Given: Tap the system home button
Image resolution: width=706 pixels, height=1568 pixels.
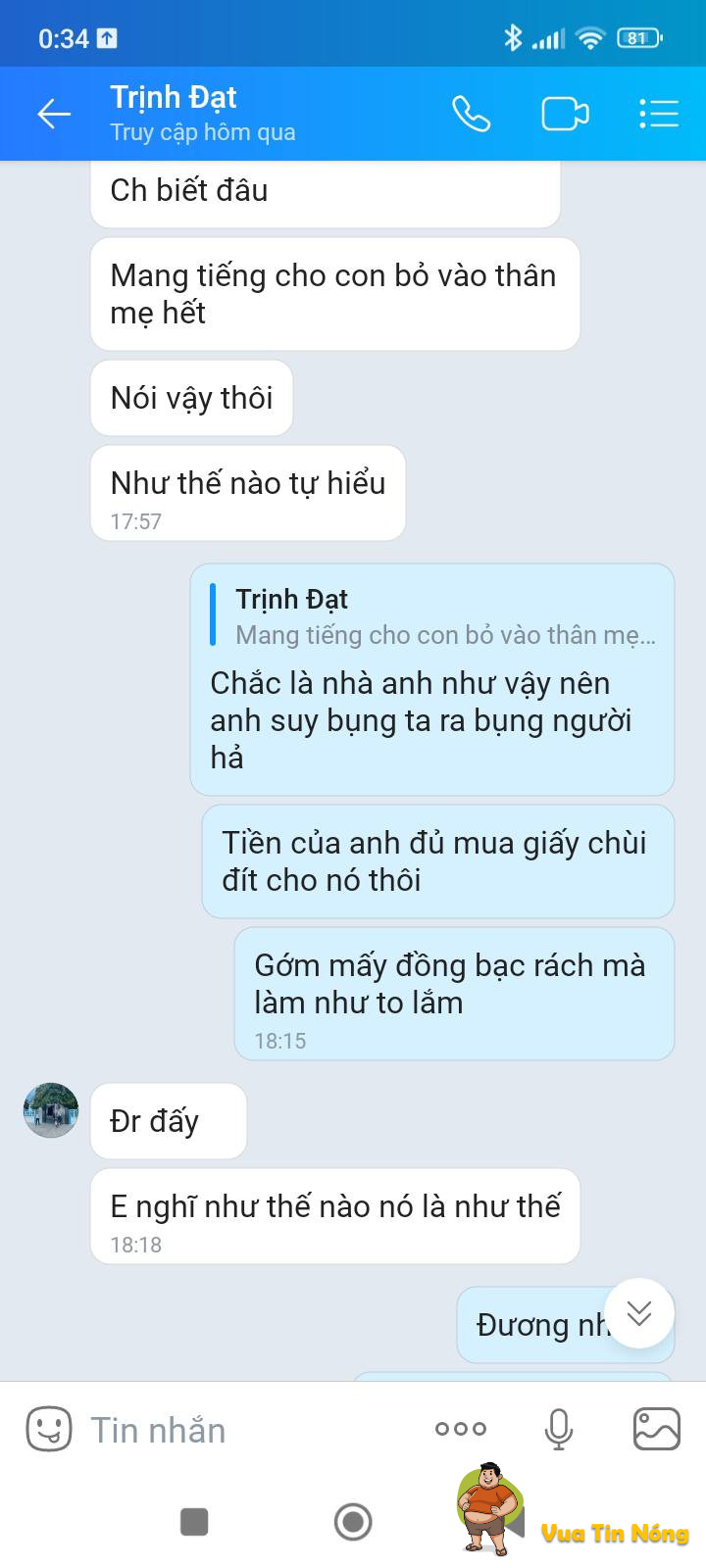Looking at the screenshot, I should pos(353,1522).
